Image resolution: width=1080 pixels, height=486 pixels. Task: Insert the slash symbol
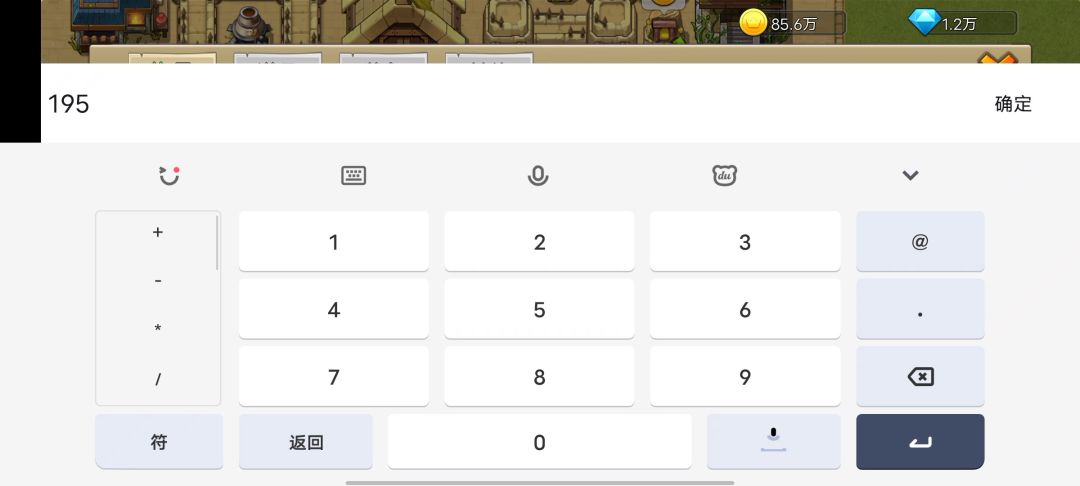click(158, 379)
